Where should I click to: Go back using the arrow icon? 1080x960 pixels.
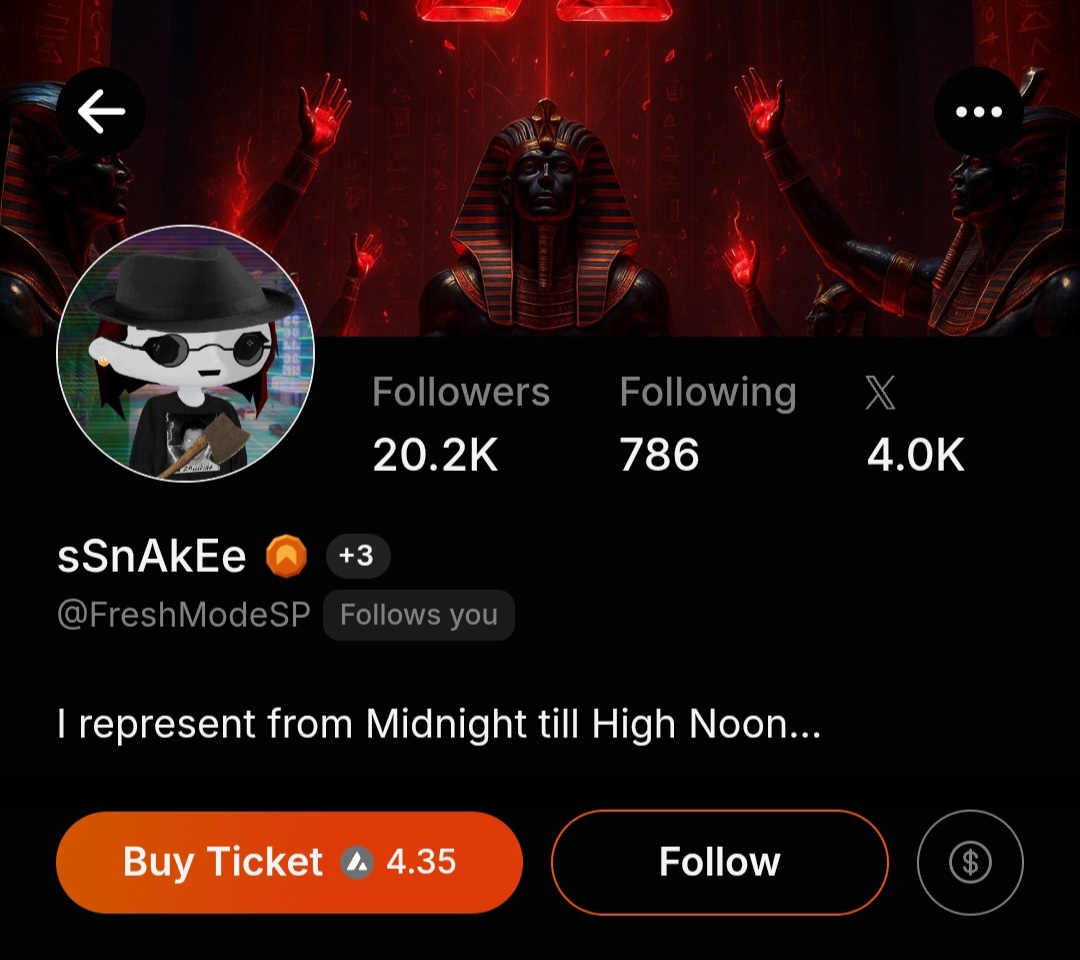[101, 112]
